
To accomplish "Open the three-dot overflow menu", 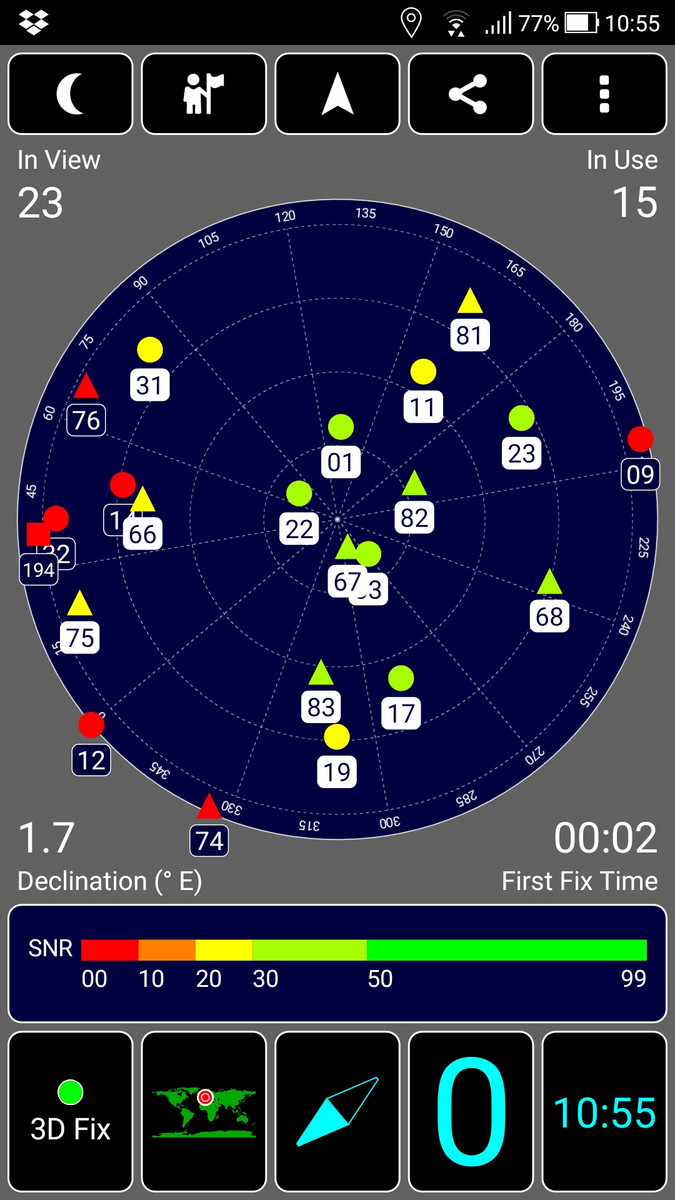I will click(604, 94).
